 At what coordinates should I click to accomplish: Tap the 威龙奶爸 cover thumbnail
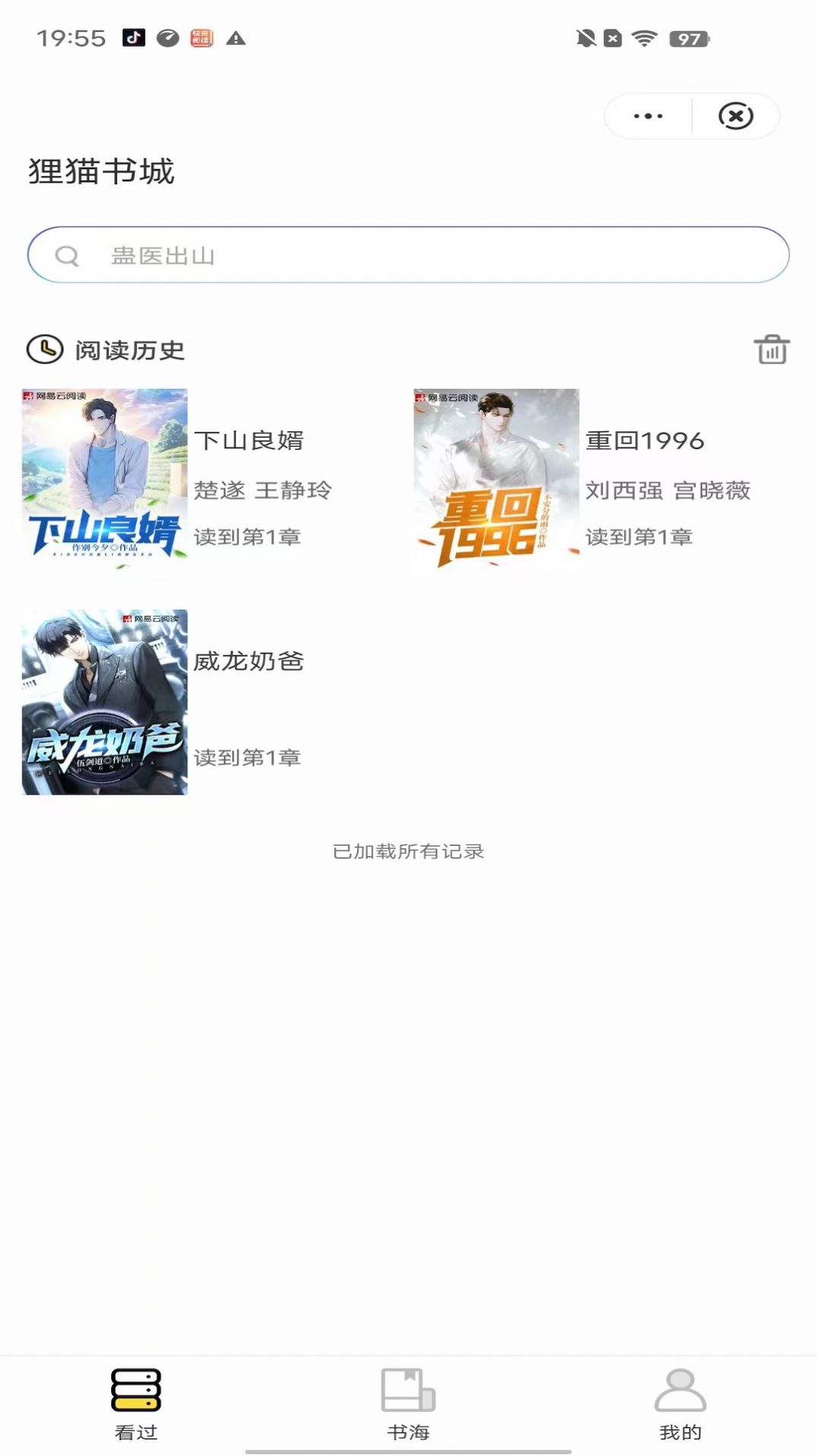click(104, 700)
